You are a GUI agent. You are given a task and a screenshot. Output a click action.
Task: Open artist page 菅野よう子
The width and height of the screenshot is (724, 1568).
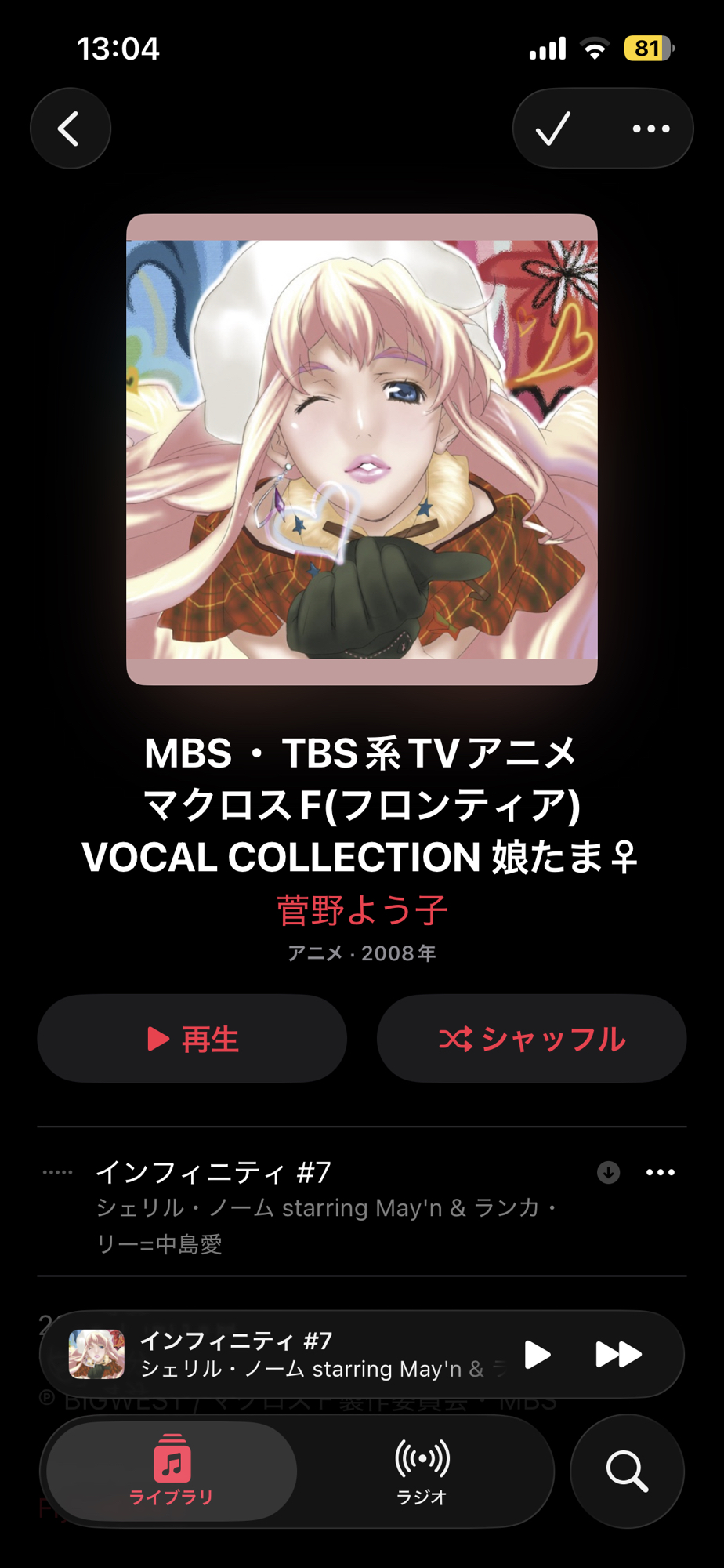coord(361,911)
